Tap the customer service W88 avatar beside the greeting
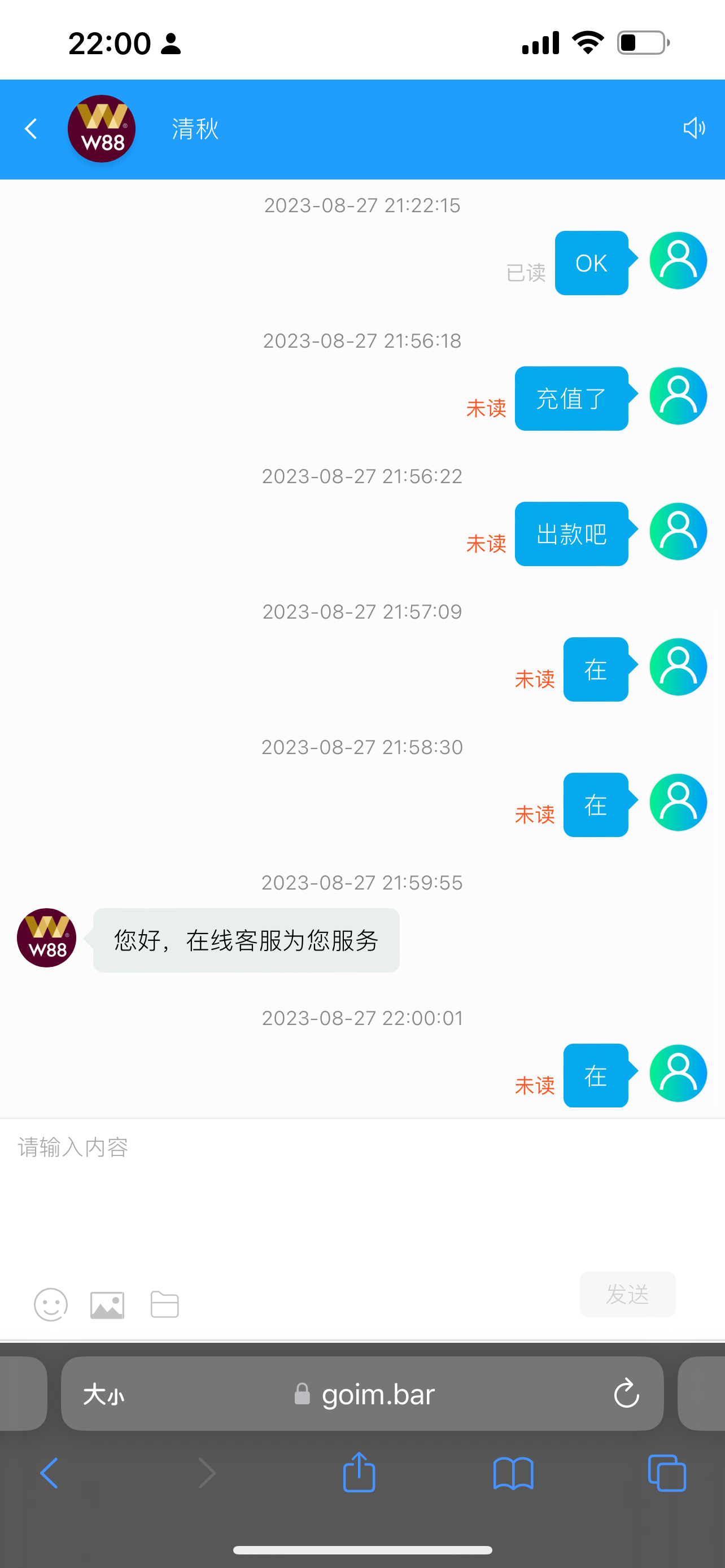Viewport: 725px width, 1568px height. tap(46, 938)
